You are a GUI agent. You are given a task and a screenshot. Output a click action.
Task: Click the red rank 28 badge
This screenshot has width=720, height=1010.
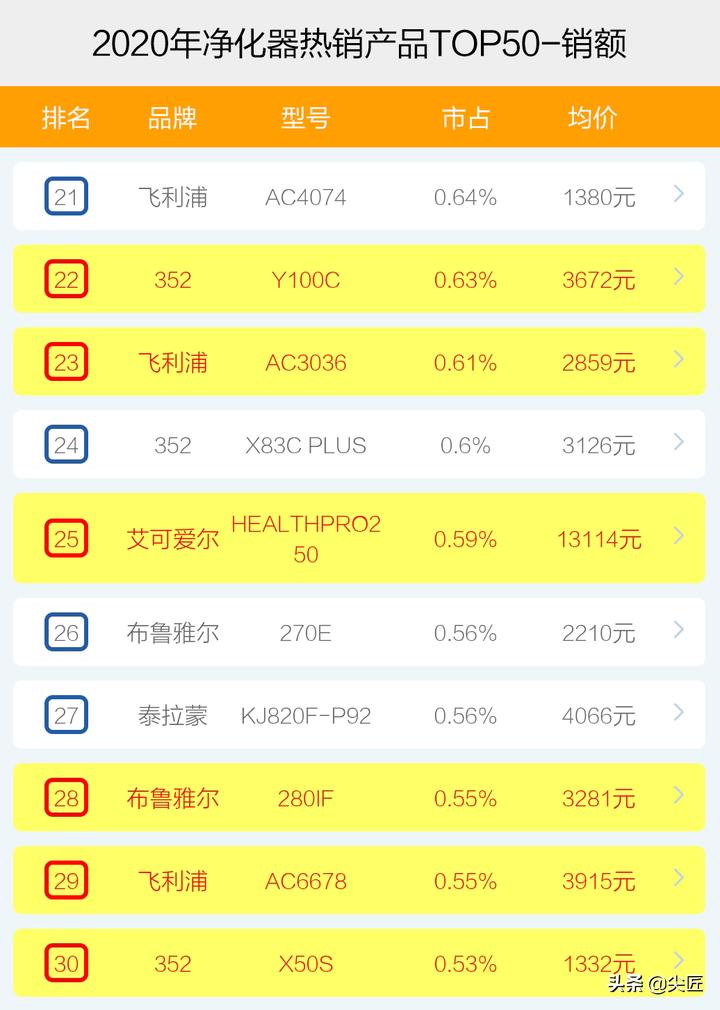[66, 797]
